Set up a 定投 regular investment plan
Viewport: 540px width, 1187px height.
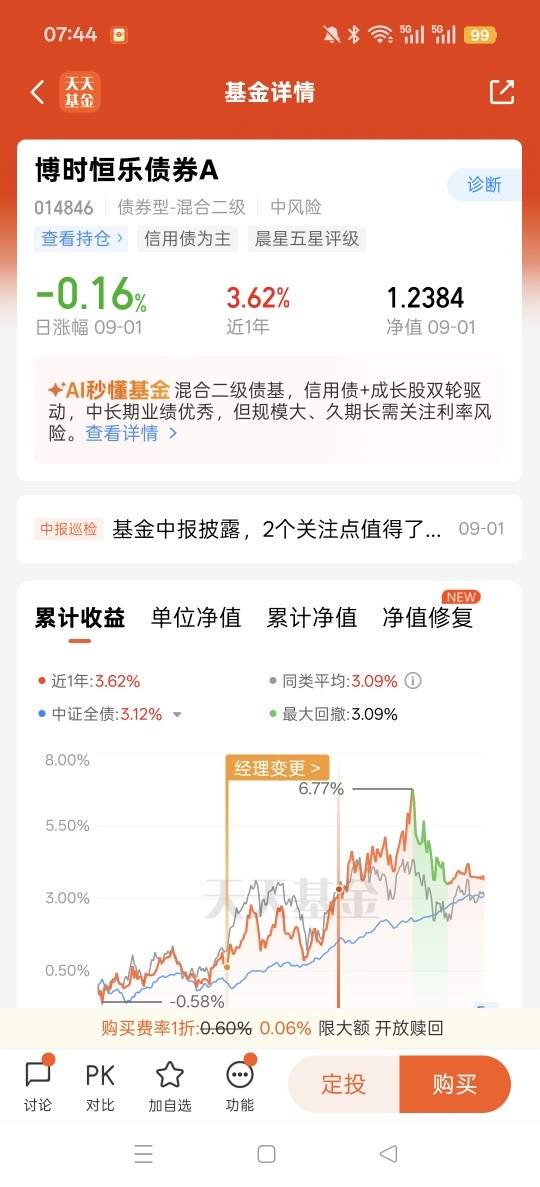(x=344, y=1084)
